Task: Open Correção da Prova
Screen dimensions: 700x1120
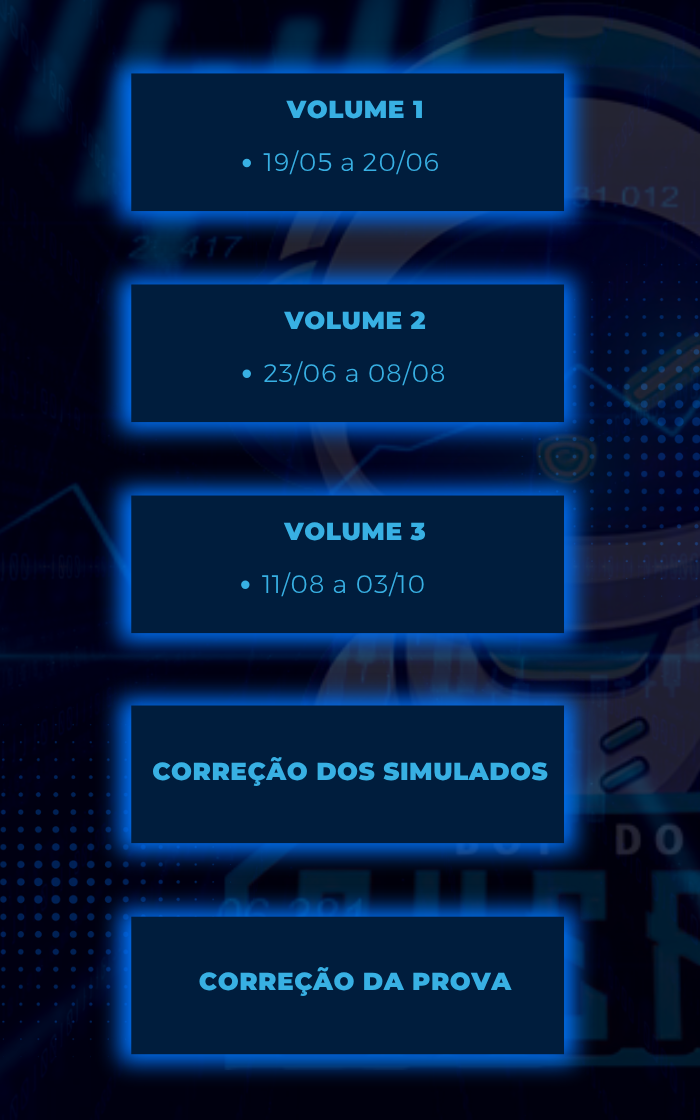Action: pyautogui.click(x=347, y=985)
